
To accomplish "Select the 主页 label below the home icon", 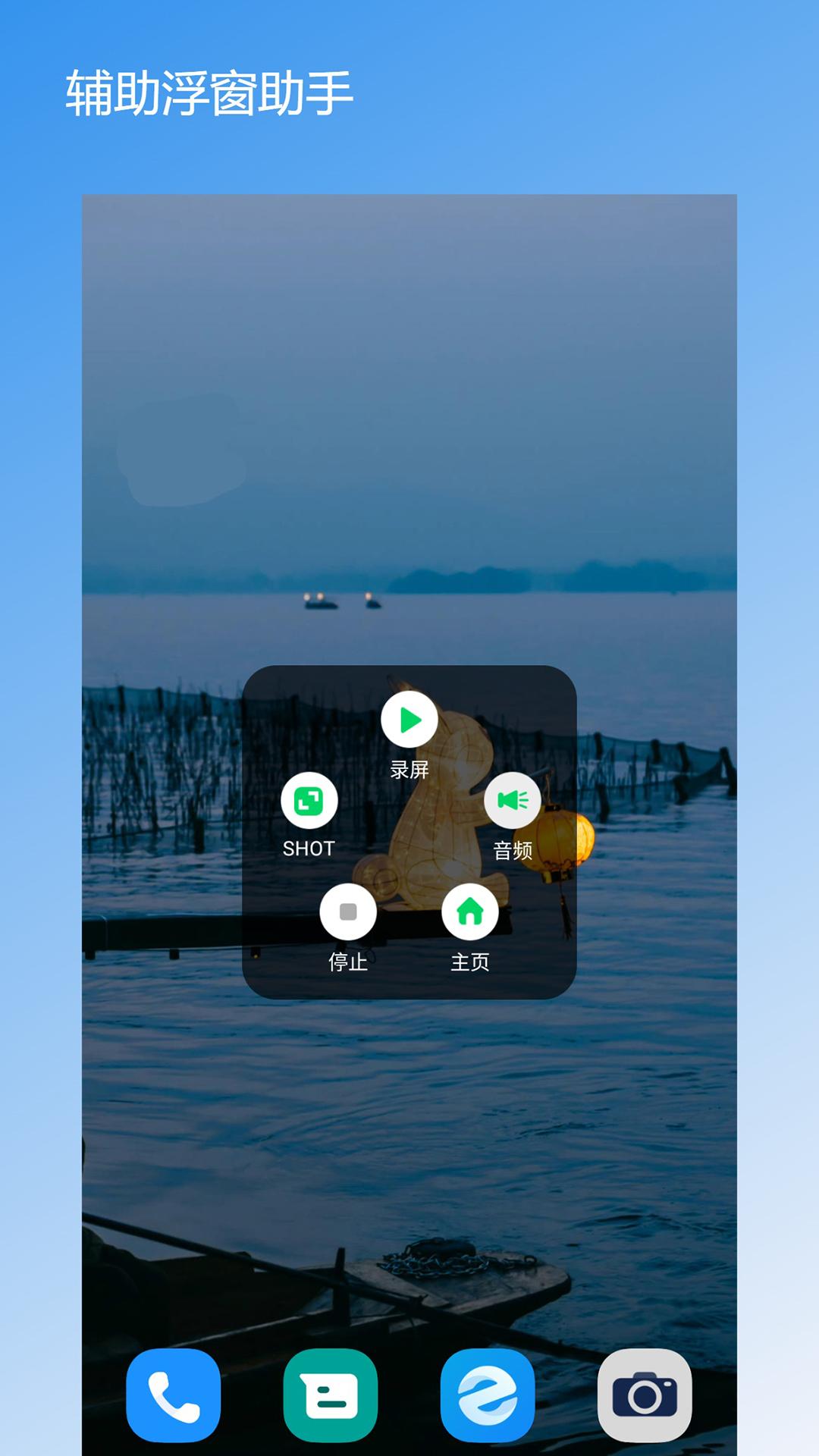I will 471,961.
